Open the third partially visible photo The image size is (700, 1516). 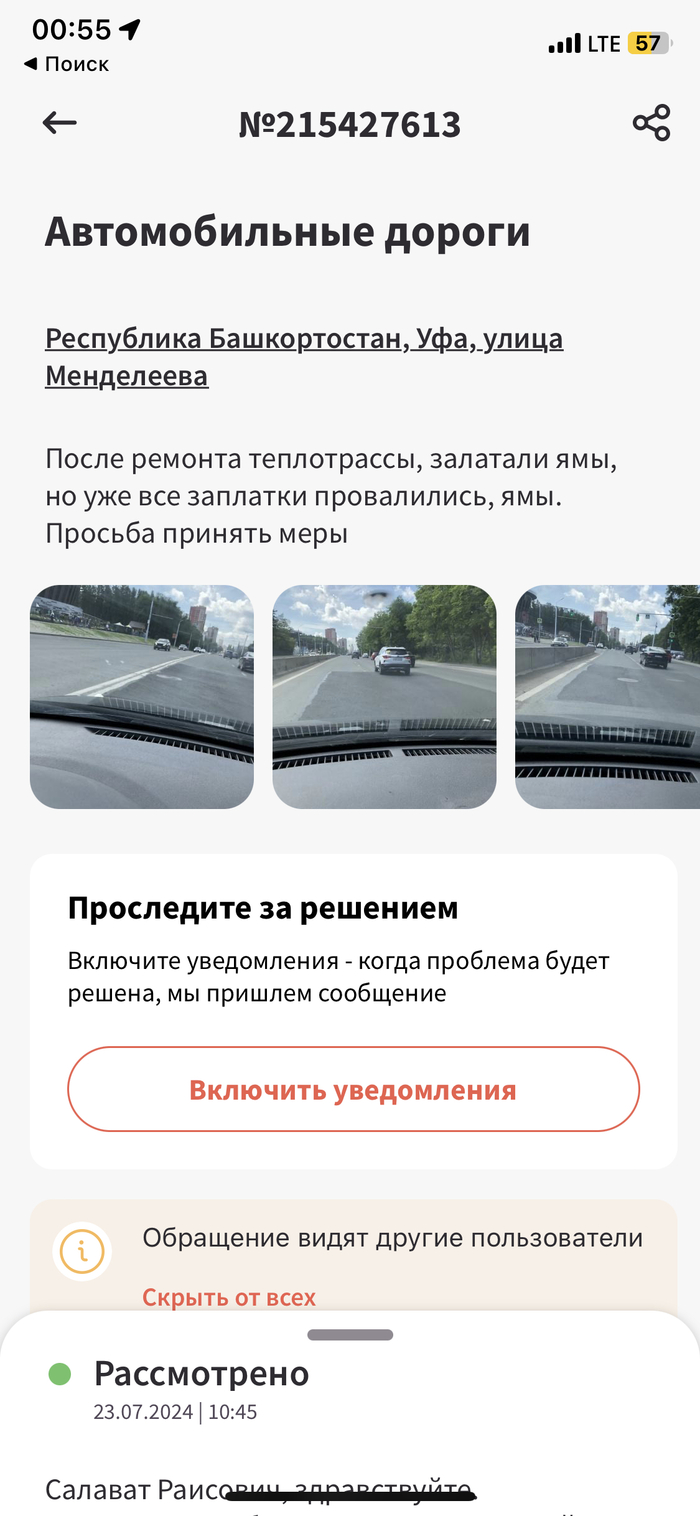tap(608, 697)
